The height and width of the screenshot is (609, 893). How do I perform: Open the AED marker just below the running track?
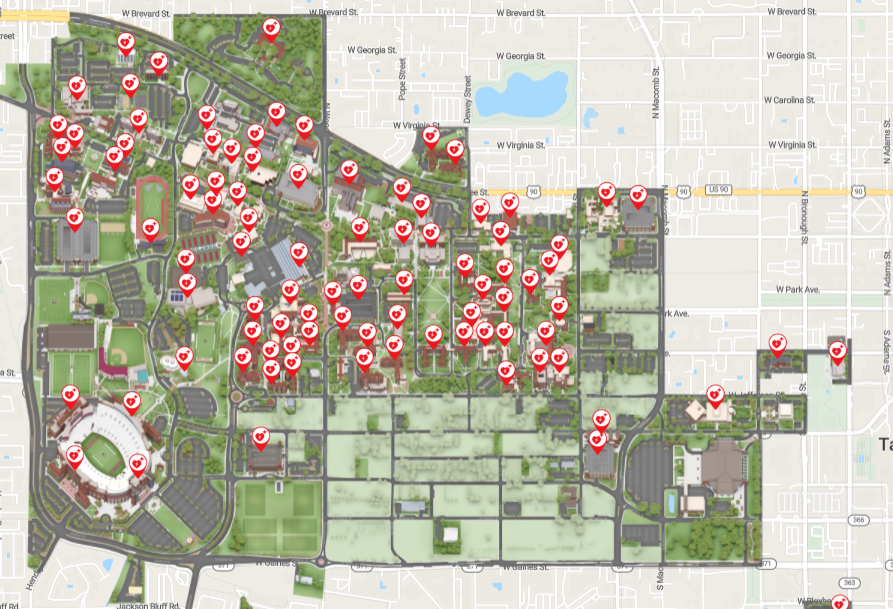[x=151, y=227]
